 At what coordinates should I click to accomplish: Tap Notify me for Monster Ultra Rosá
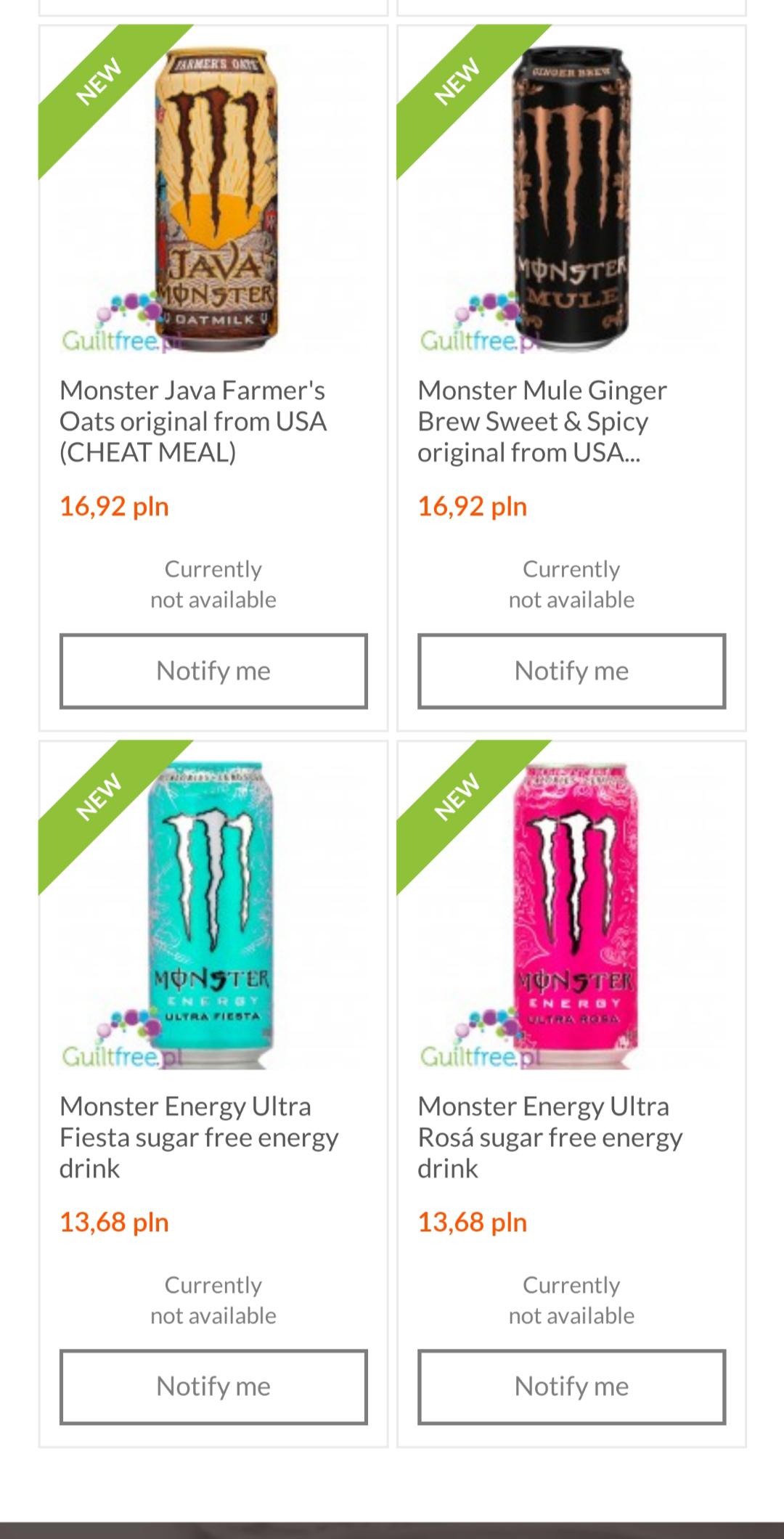(x=571, y=1387)
